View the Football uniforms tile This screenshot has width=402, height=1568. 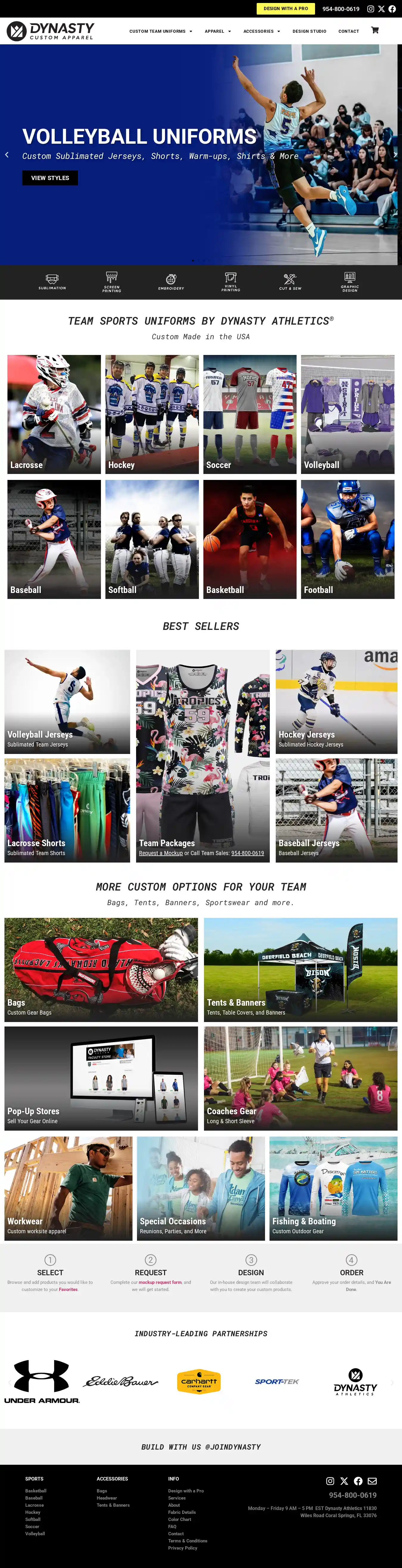347,539
